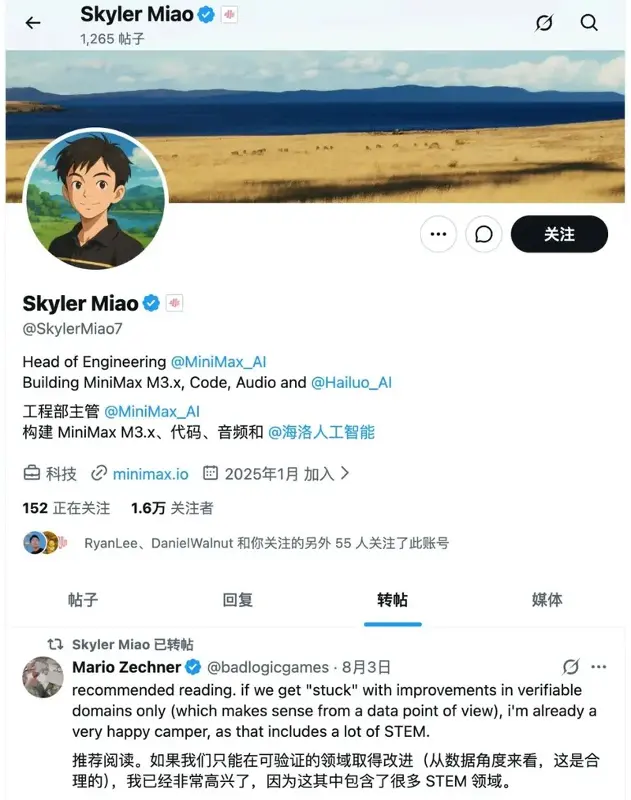View the 2025年1月 加入 join date details
631x800 pixels.
coord(276,474)
